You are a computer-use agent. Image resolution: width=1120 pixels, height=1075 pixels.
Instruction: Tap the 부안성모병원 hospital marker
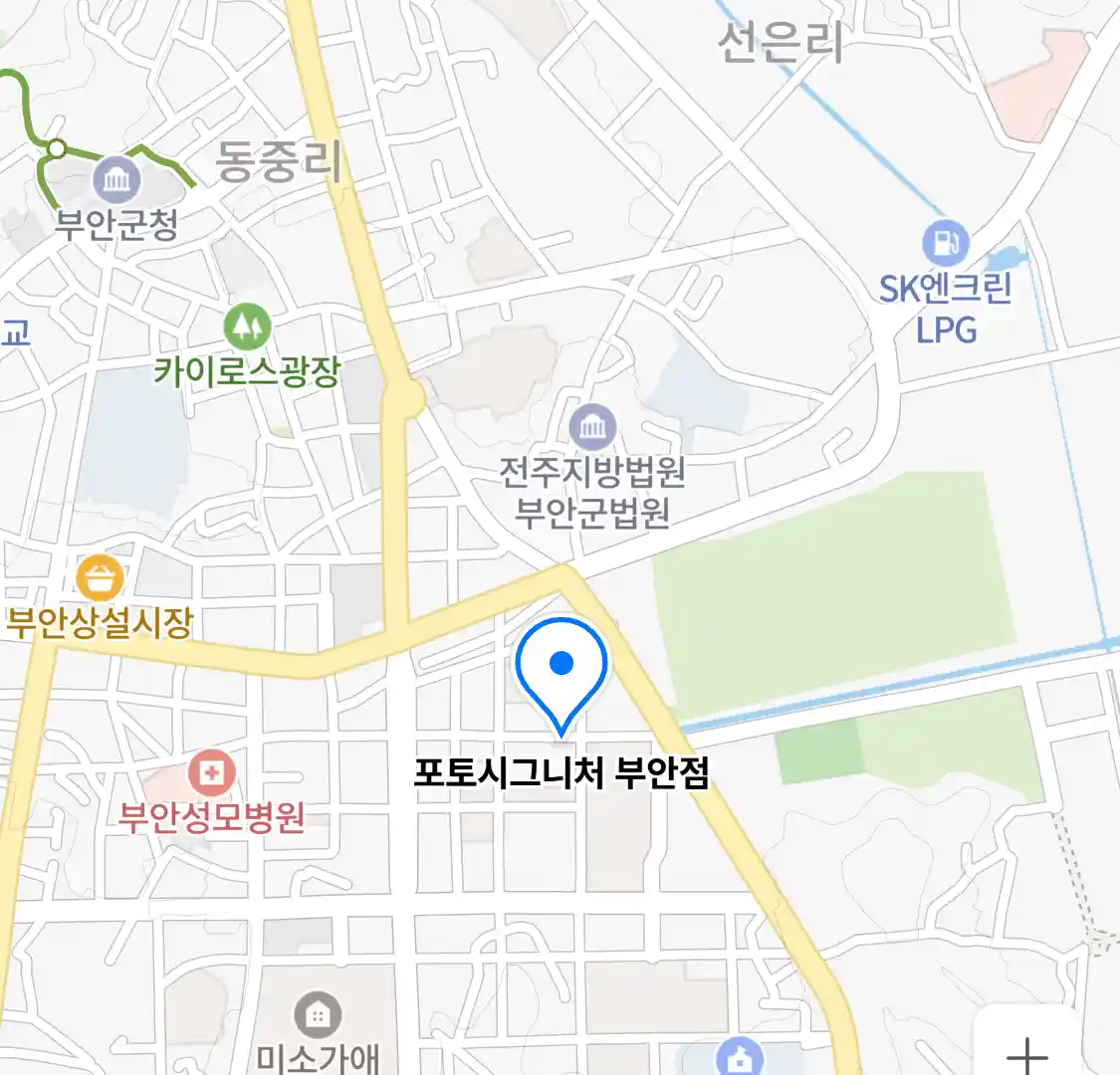coord(212,772)
